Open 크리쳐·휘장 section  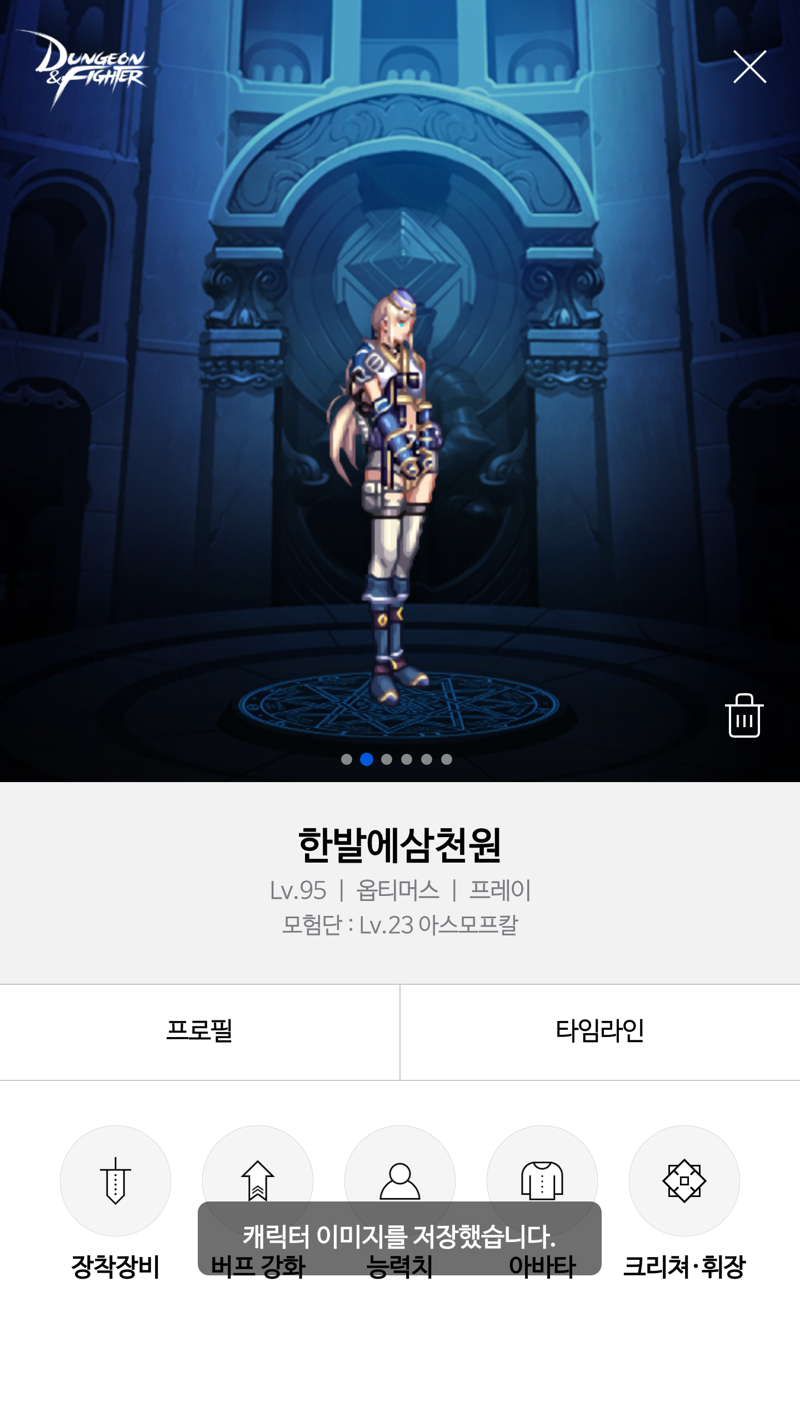[684, 1181]
